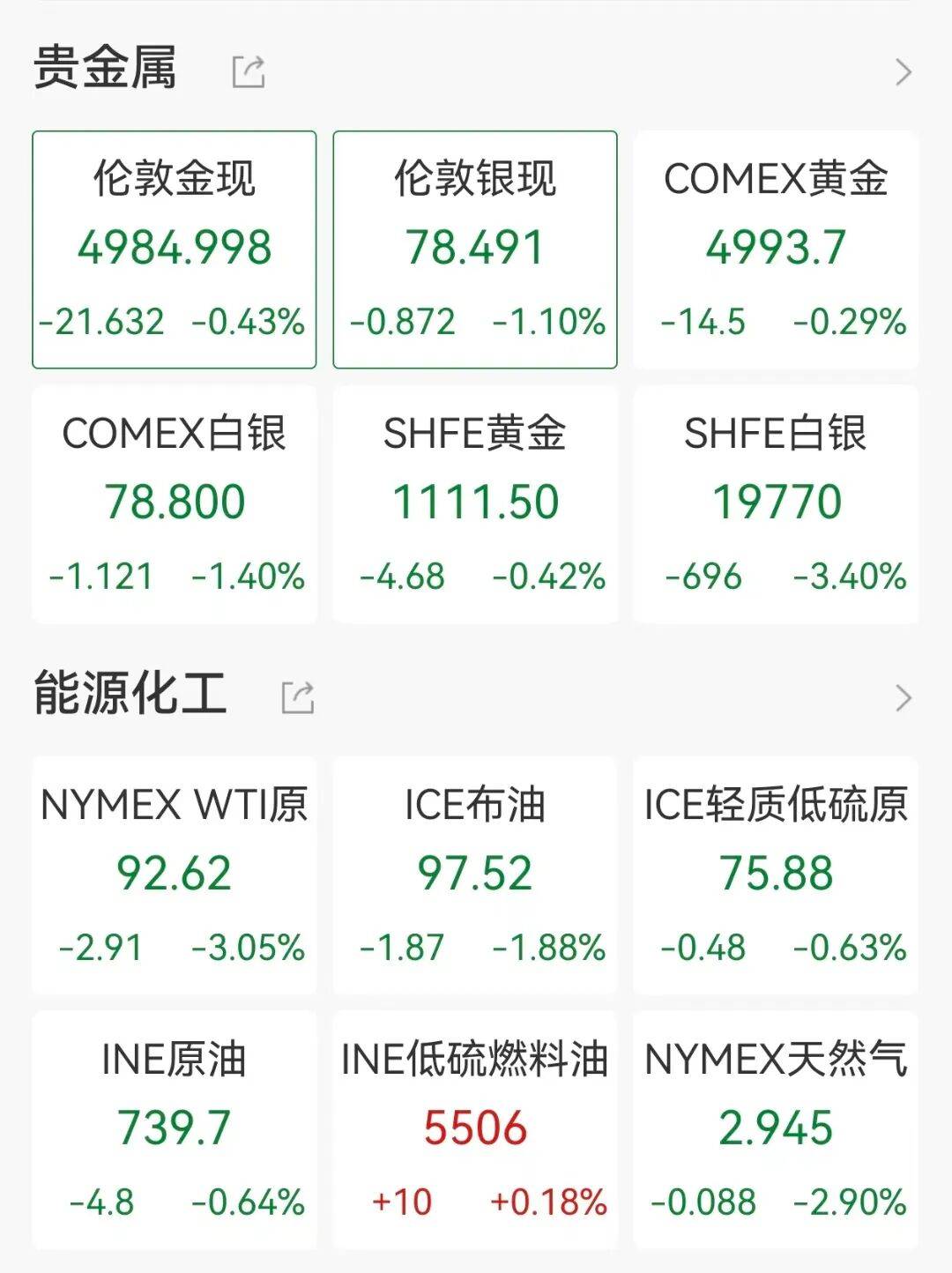The image size is (952, 1273).
Task: View COMEX黄金 quote details
Action: pyautogui.click(x=776, y=249)
